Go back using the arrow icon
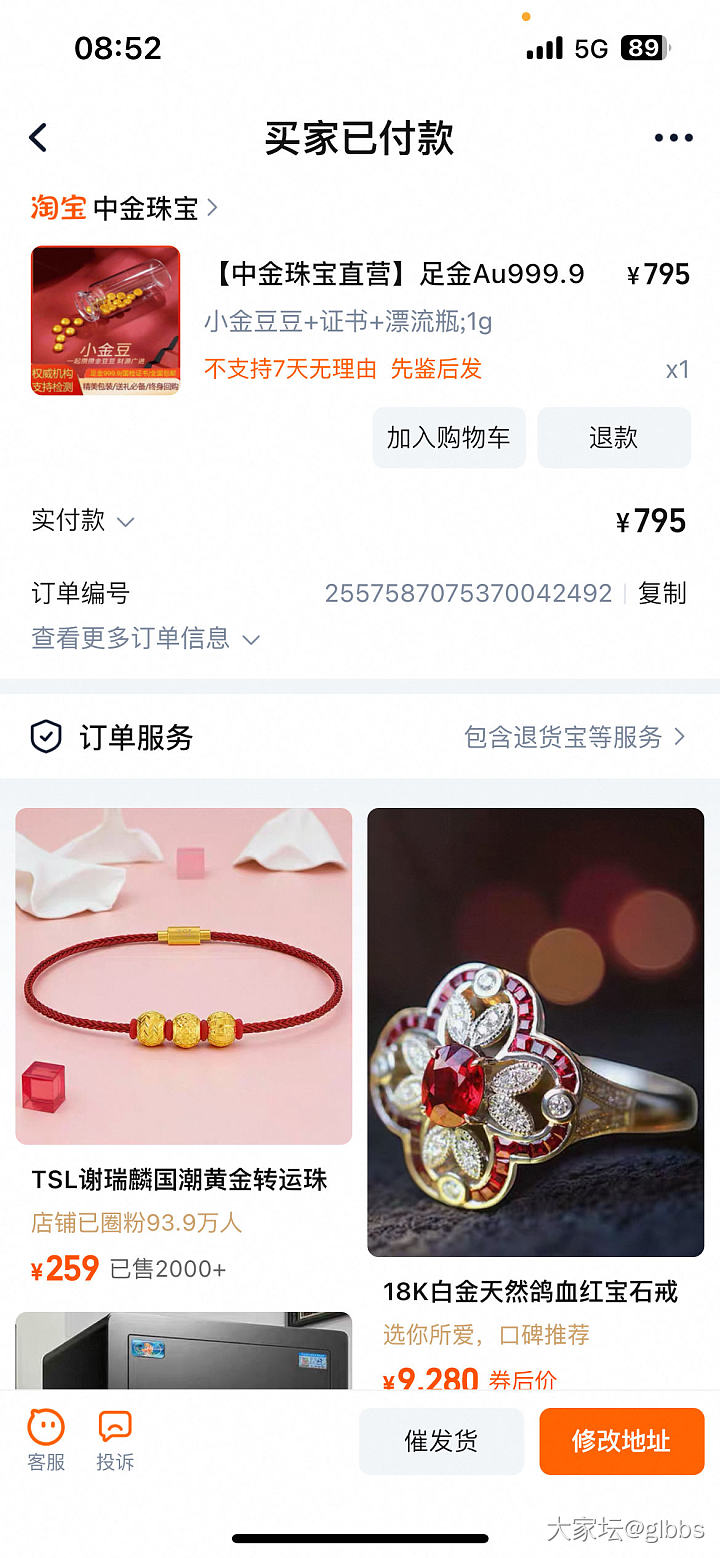This screenshot has height=1558, width=720. pyautogui.click(x=38, y=138)
